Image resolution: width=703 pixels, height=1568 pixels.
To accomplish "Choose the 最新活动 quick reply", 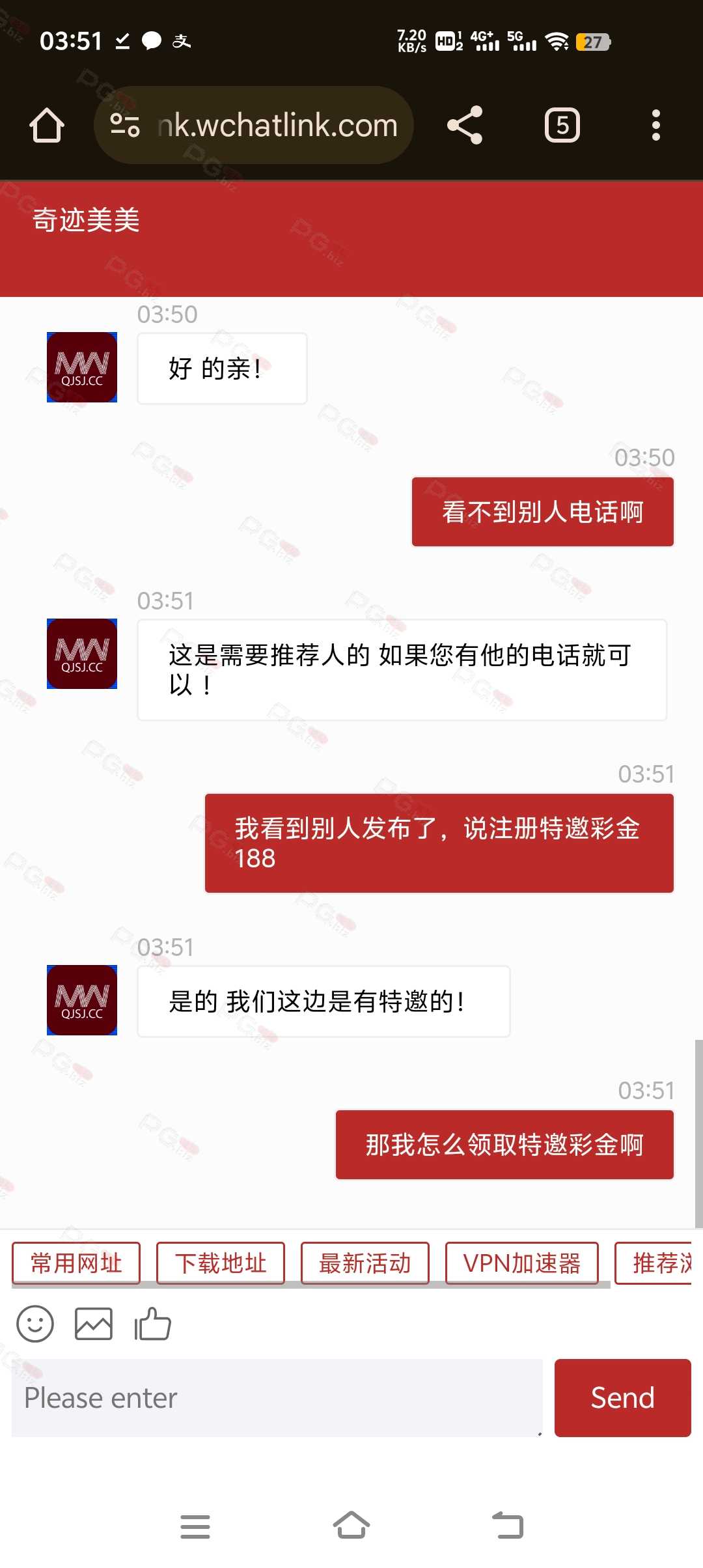I will pos(365,1263).
